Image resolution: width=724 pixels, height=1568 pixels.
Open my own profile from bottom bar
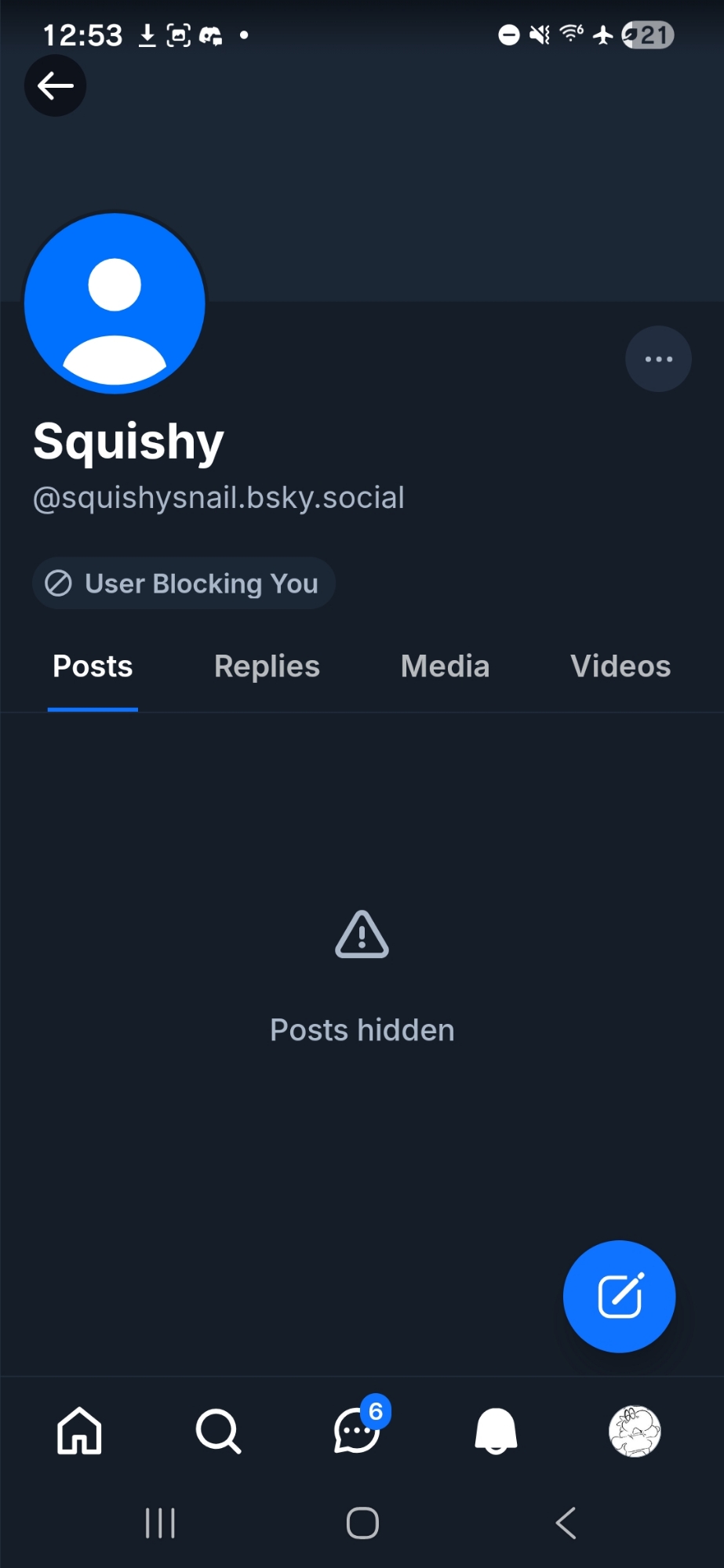click(635, 1431)
